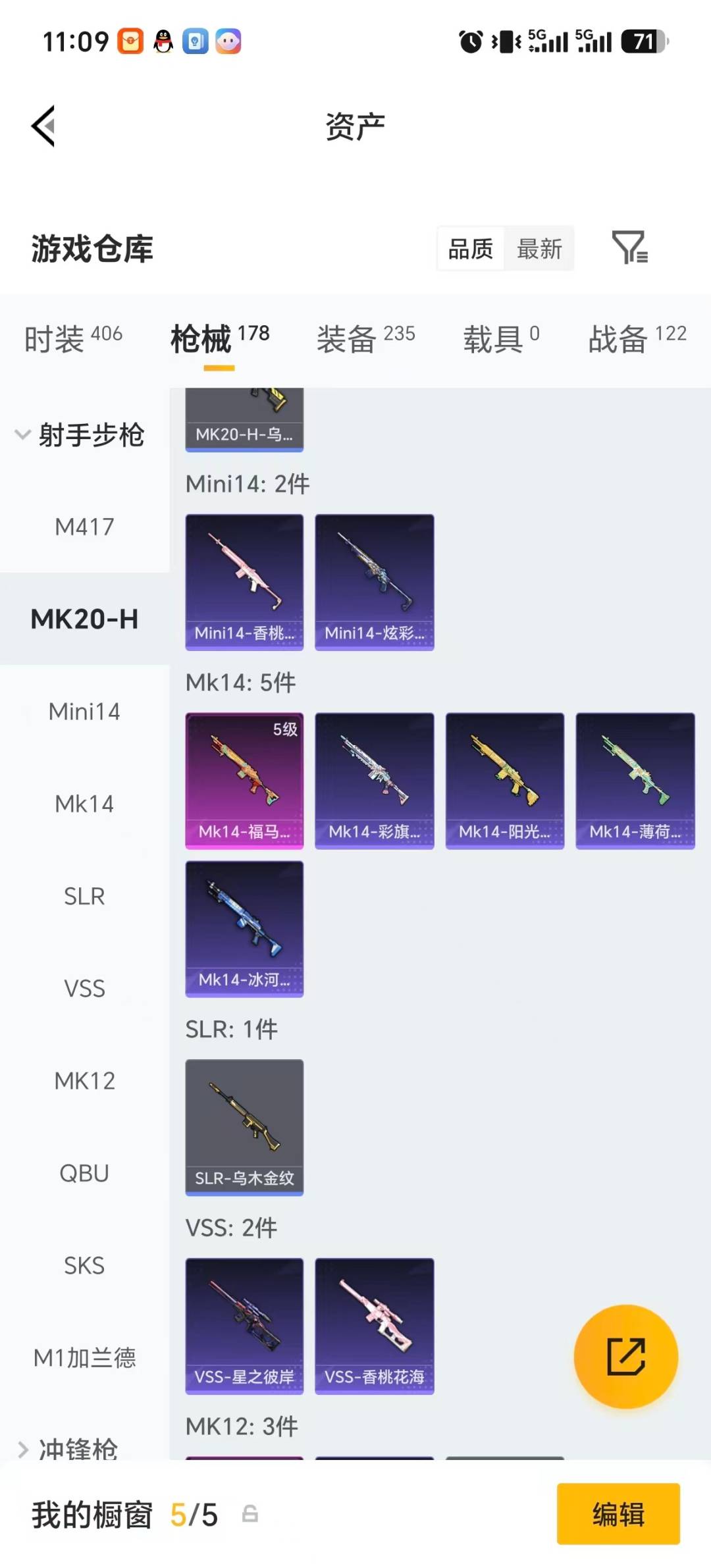This screenshot has width=711, height=1568.
Task: Collapse the 射手步枪 category
Action: (80, 434)
